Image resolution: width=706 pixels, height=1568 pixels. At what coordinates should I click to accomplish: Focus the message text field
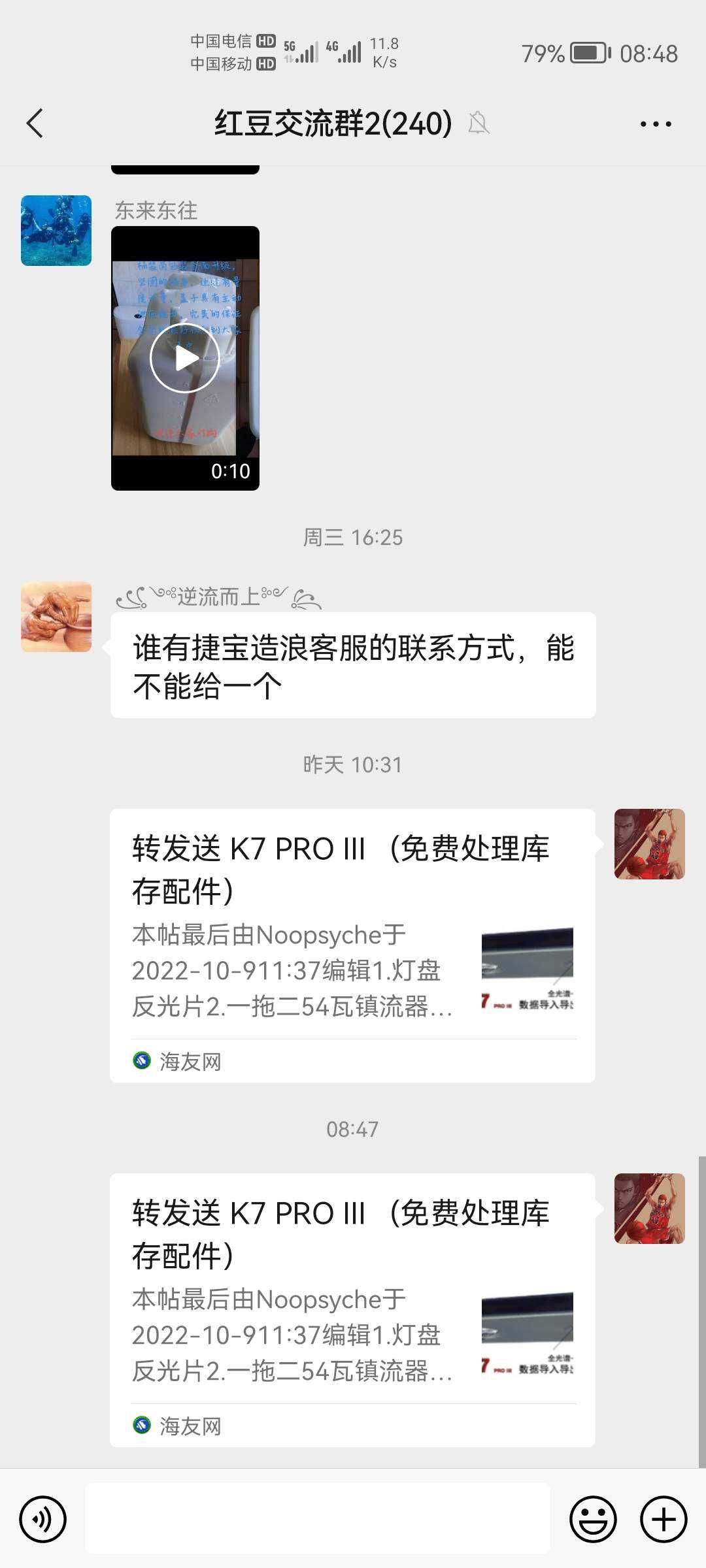(318, 1519)
